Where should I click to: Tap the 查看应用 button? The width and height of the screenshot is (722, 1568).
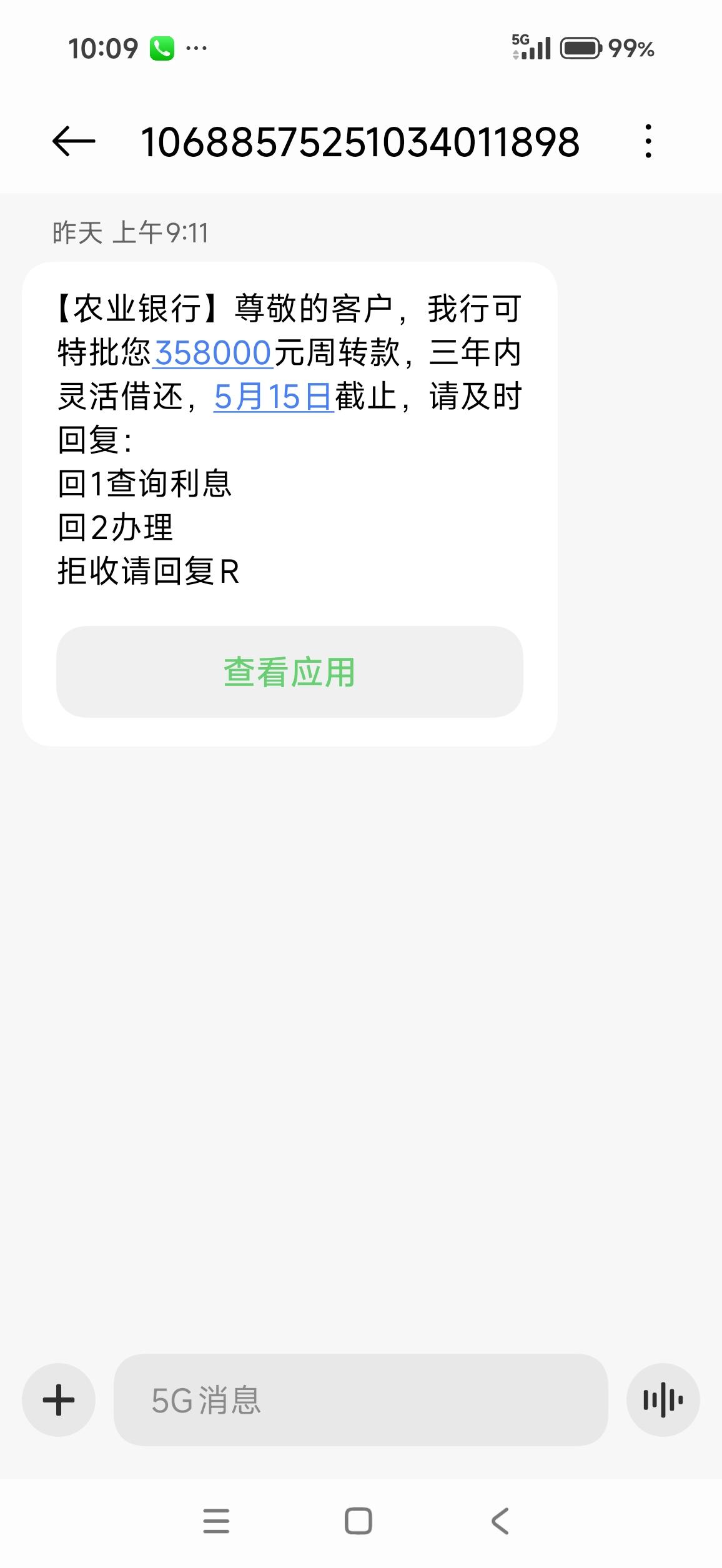coord(290,672)
